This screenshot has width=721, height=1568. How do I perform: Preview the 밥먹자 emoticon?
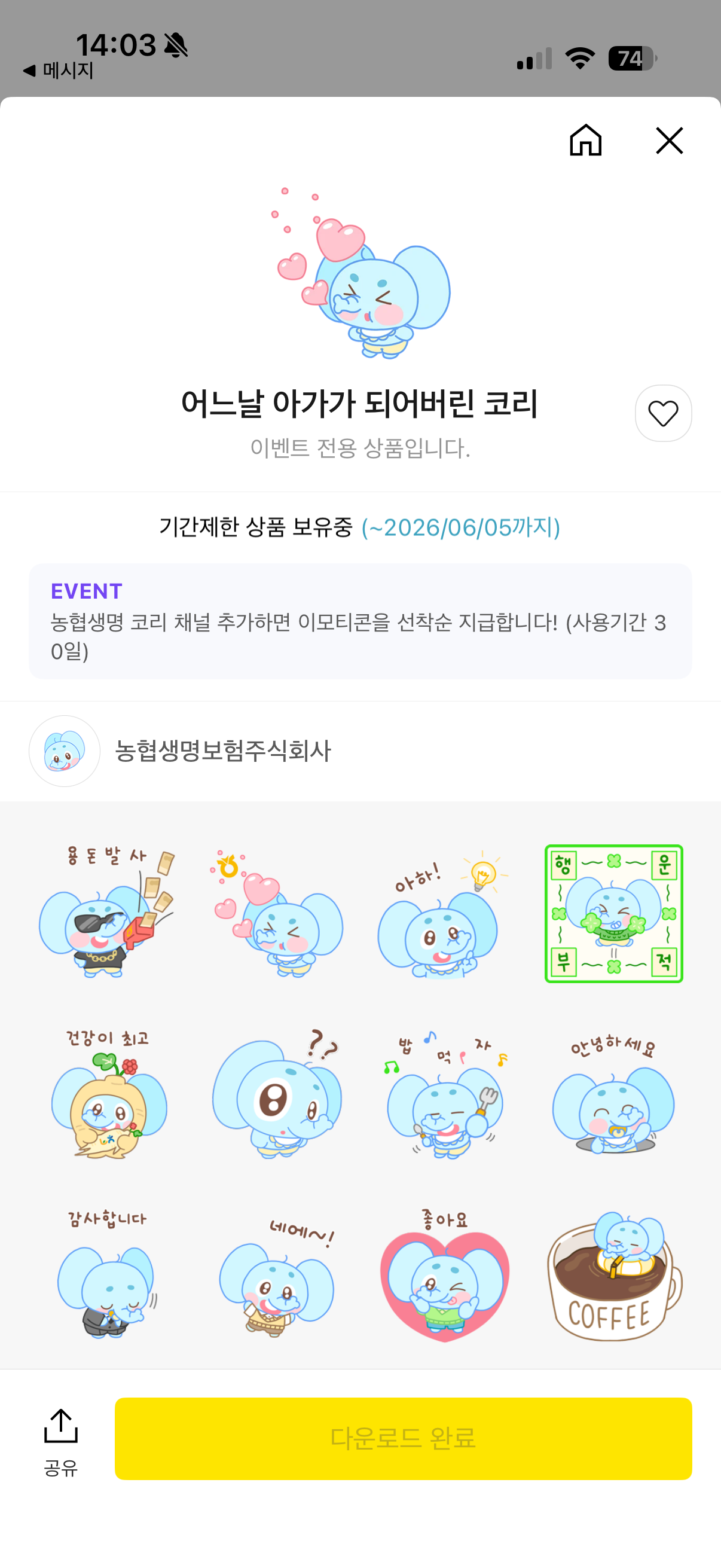click(444, 1094)
